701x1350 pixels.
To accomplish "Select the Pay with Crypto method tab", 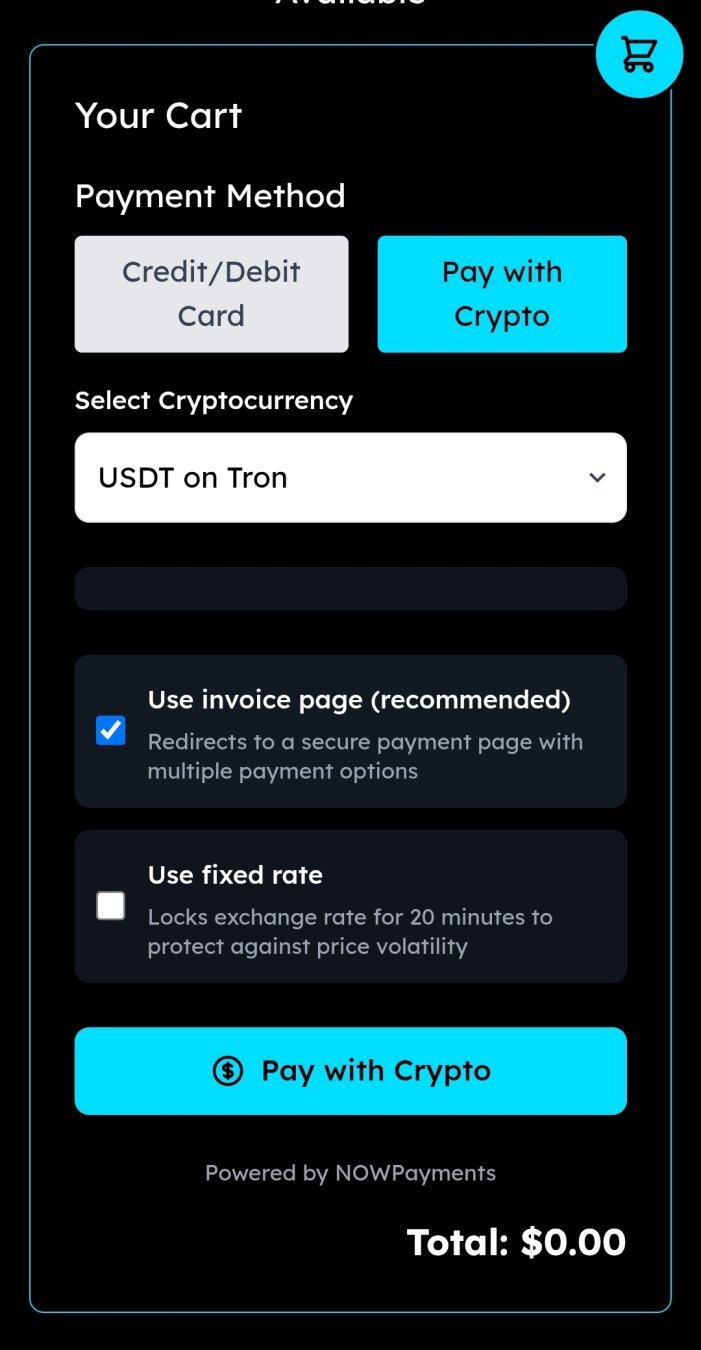I will pyautogui.click(x=502, y=294).
